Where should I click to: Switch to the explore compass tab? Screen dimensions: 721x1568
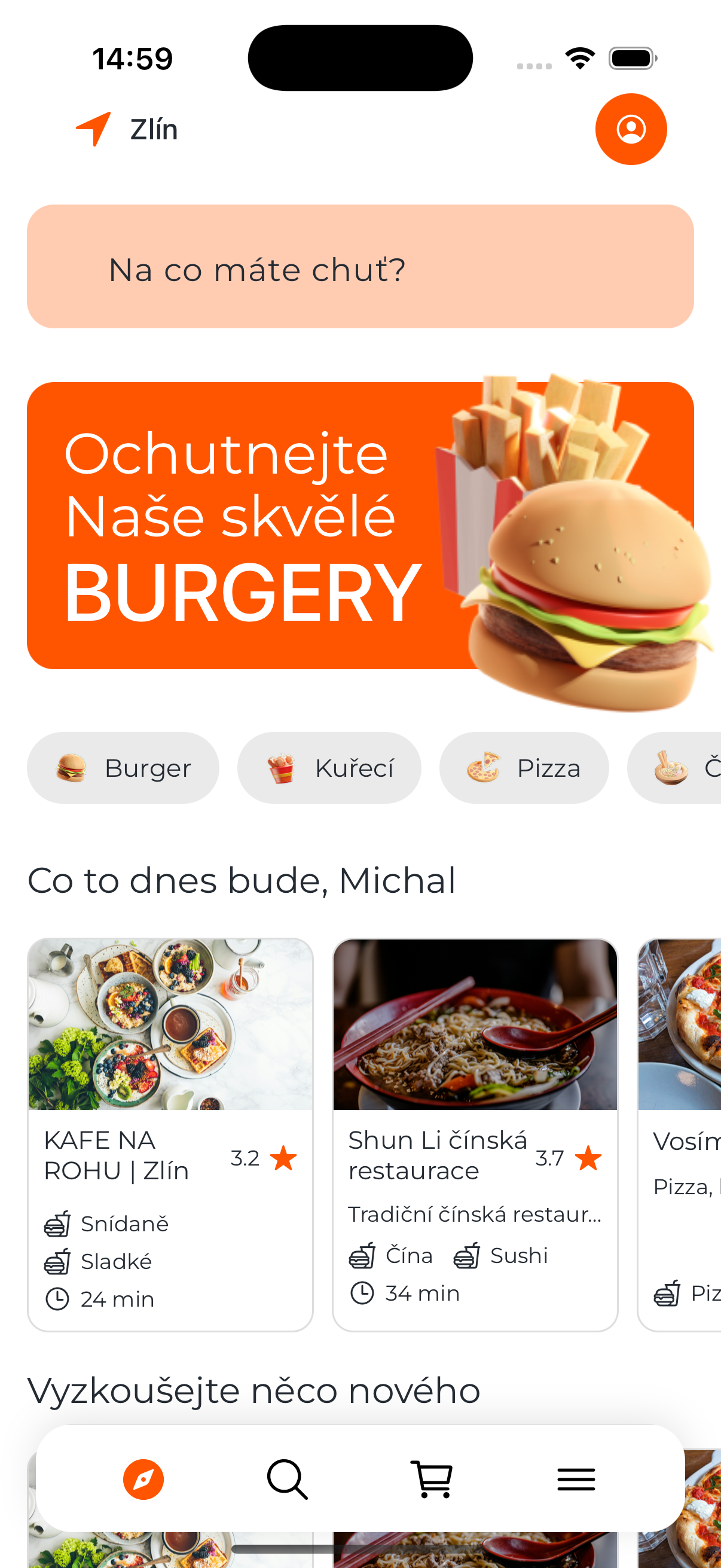(143, 1478)
